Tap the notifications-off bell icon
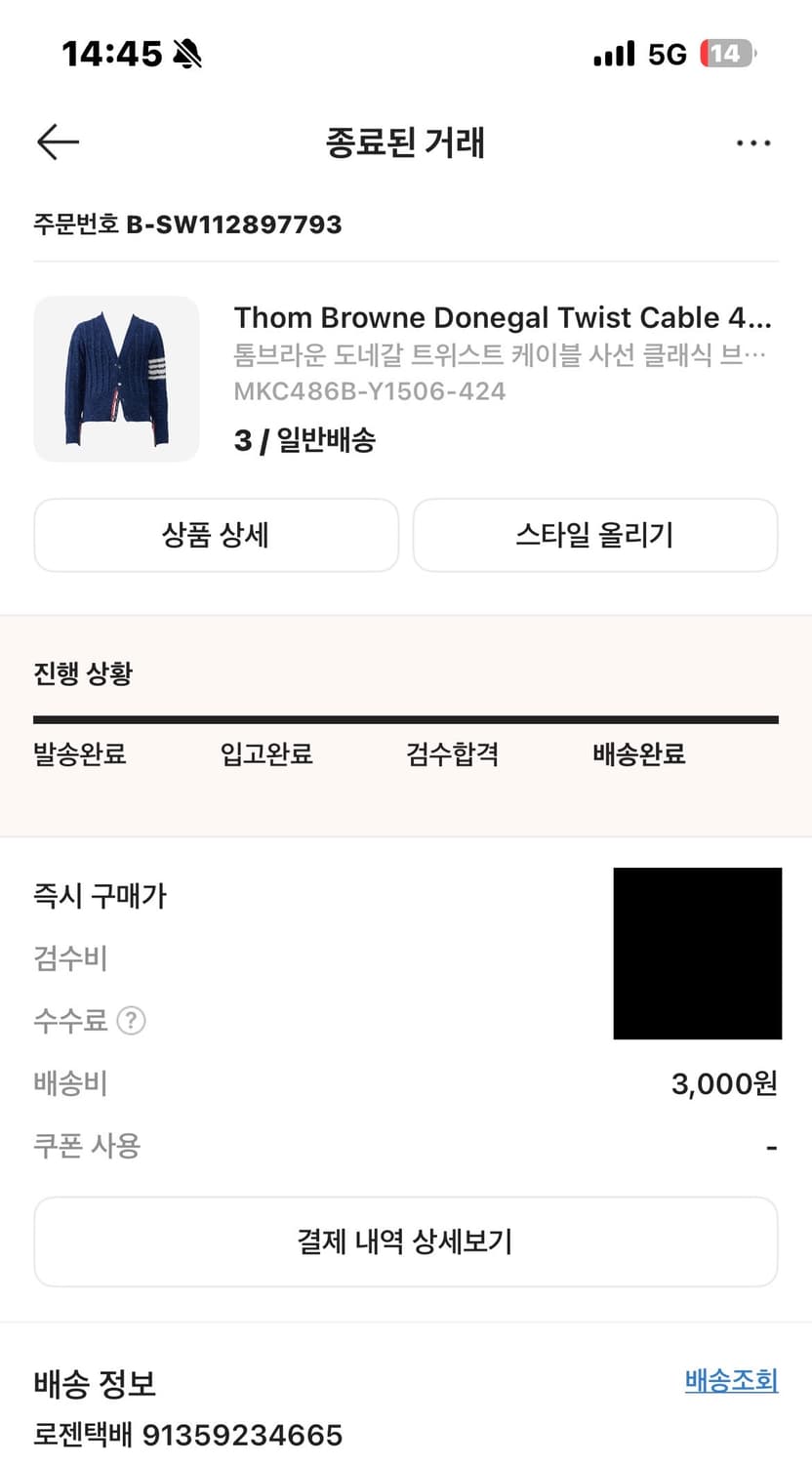Image resolution: width=812 pixels, height=1464 pixels. pos(186,54)
